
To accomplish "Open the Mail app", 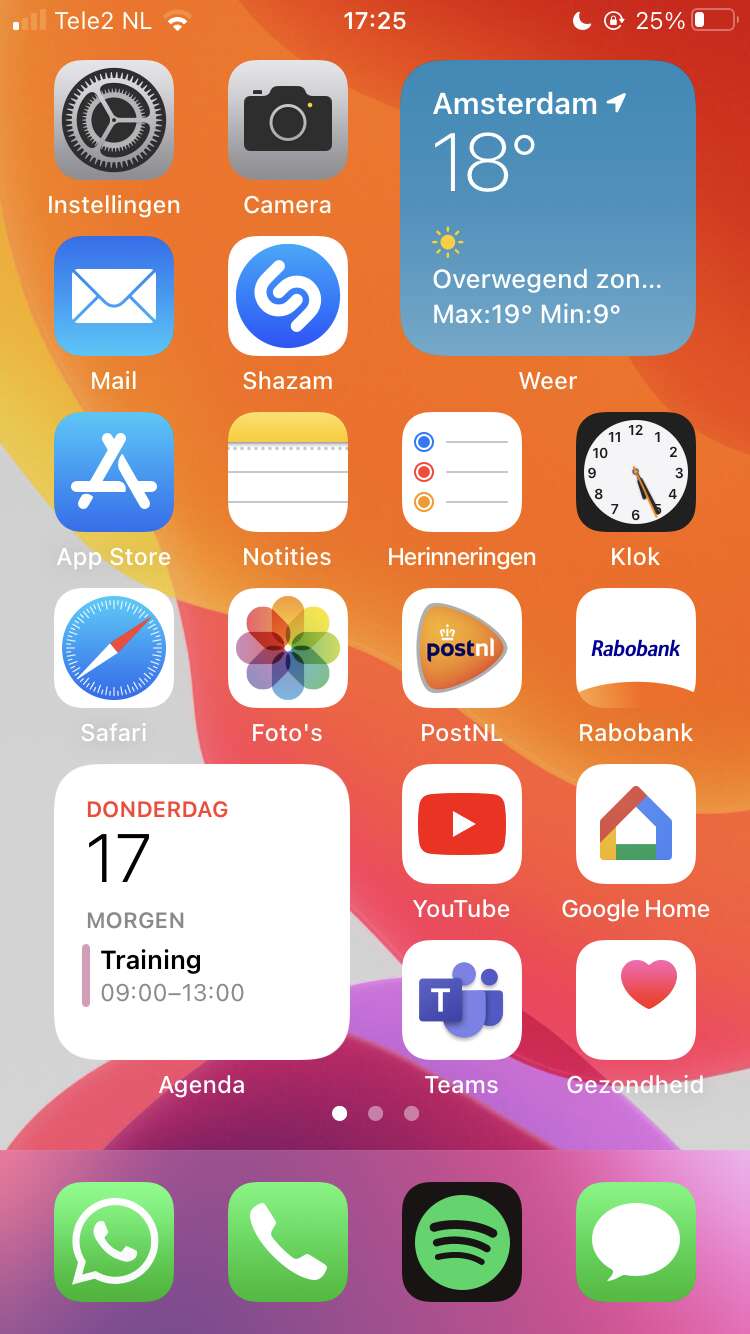I will pyautogui.click(x=114, y=296).
